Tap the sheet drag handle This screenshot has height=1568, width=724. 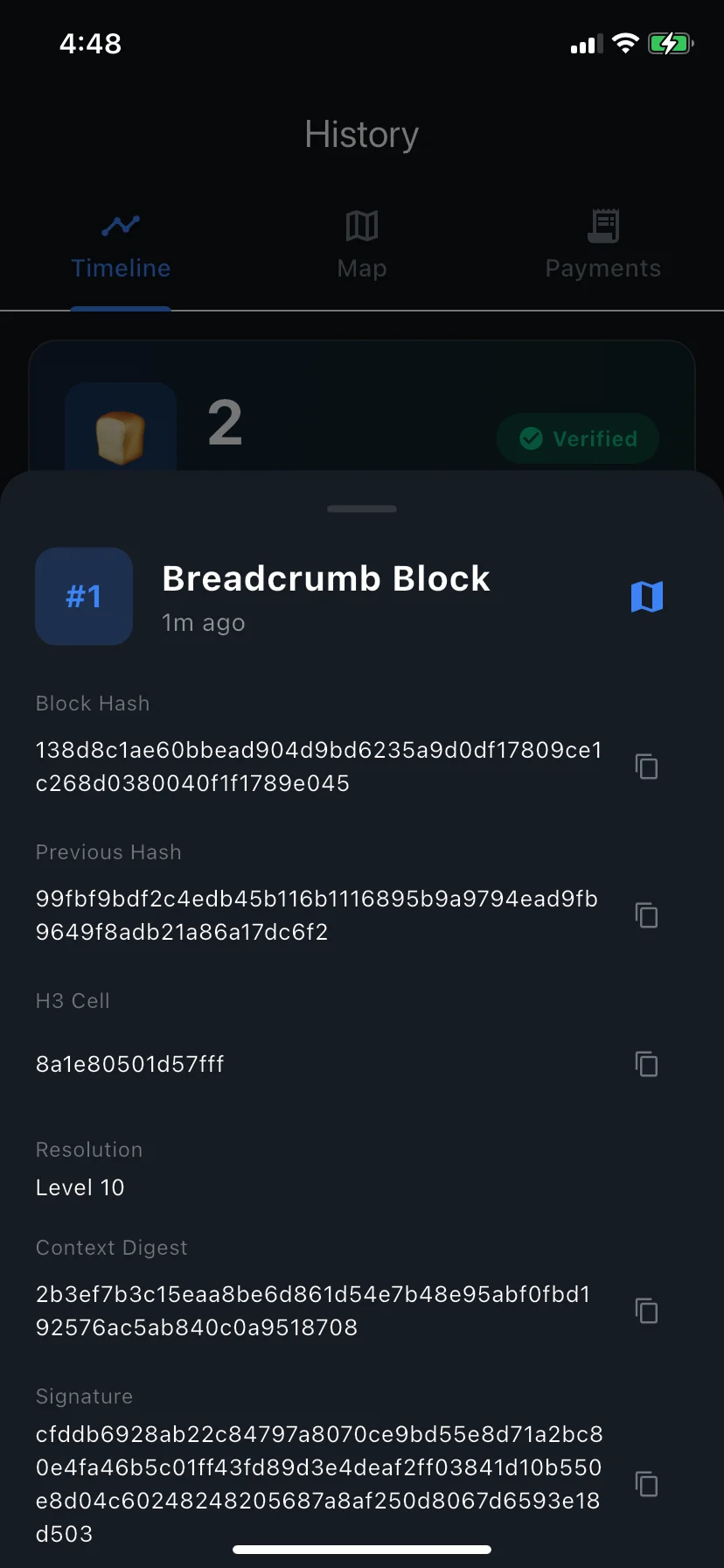point(361,508)
